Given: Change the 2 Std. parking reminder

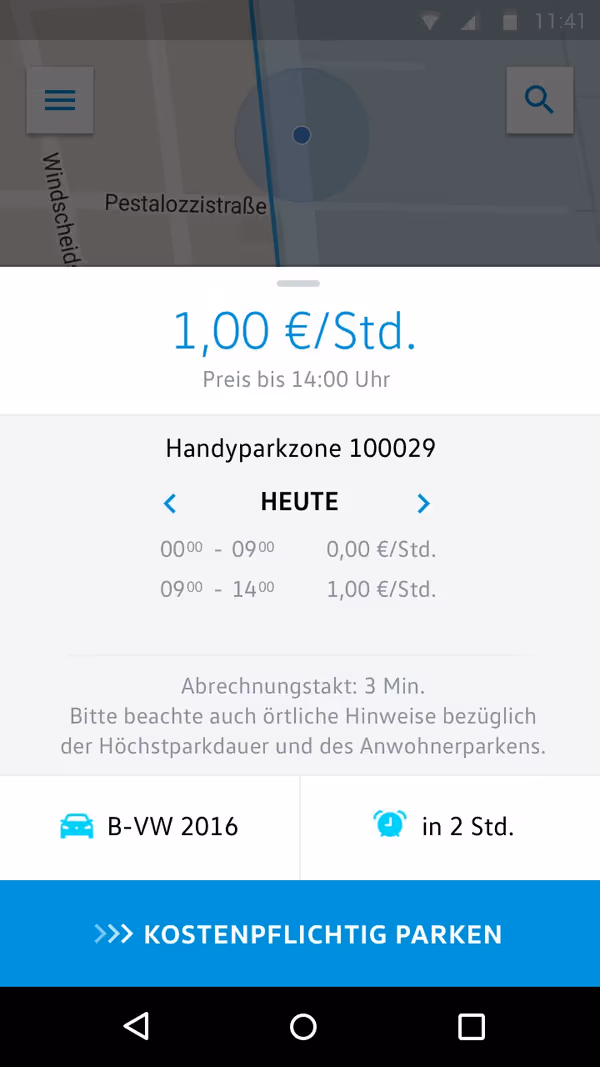Looking at the screenshot, I should point(449,827).
